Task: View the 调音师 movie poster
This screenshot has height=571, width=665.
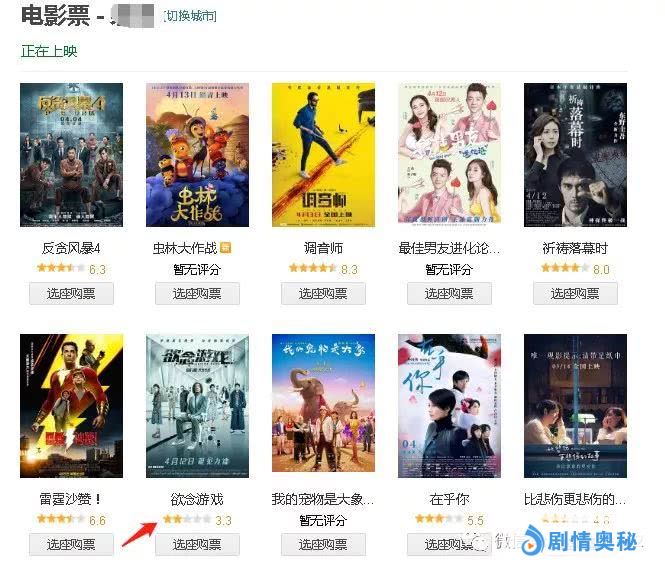Action: [323, 155]
